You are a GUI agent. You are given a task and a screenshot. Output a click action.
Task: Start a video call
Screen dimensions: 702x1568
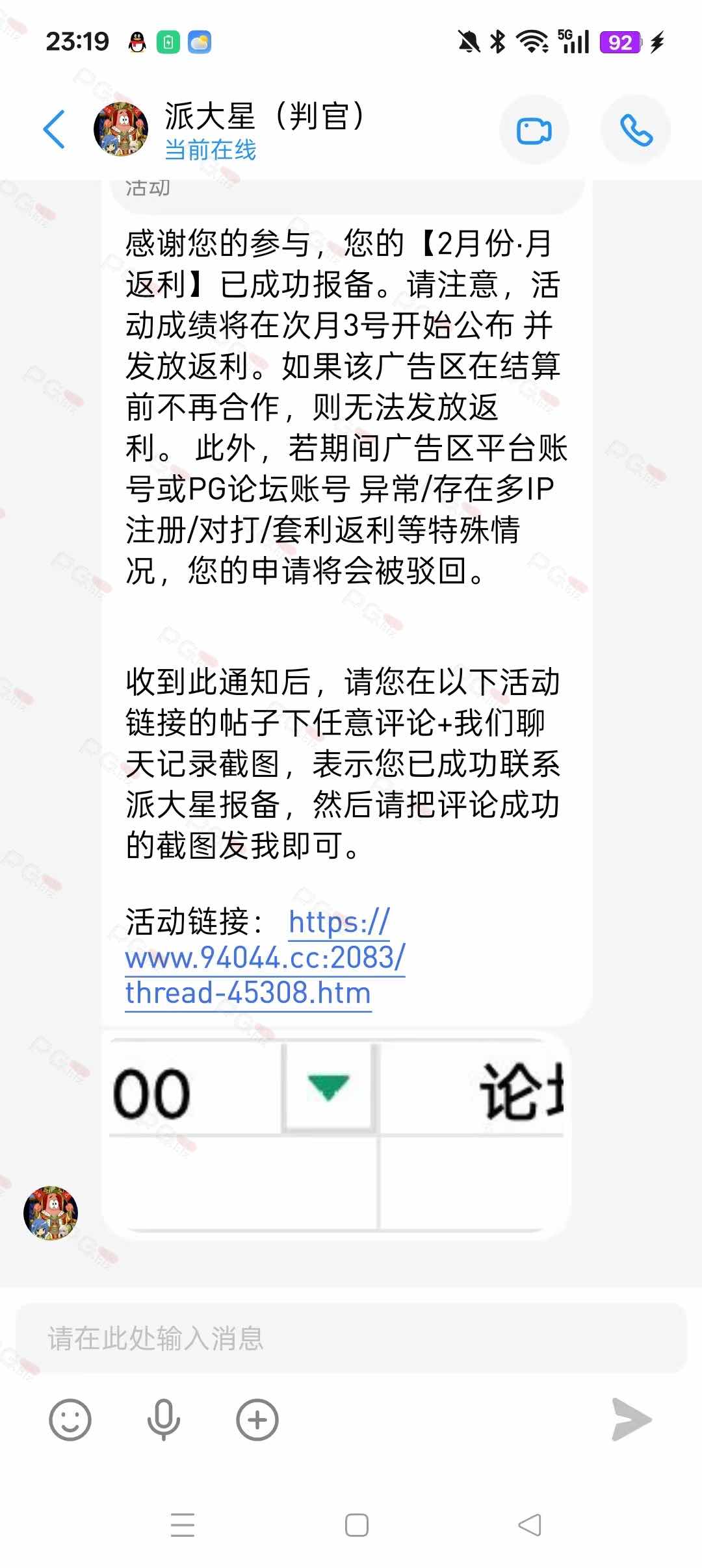[x=534, y=130]
